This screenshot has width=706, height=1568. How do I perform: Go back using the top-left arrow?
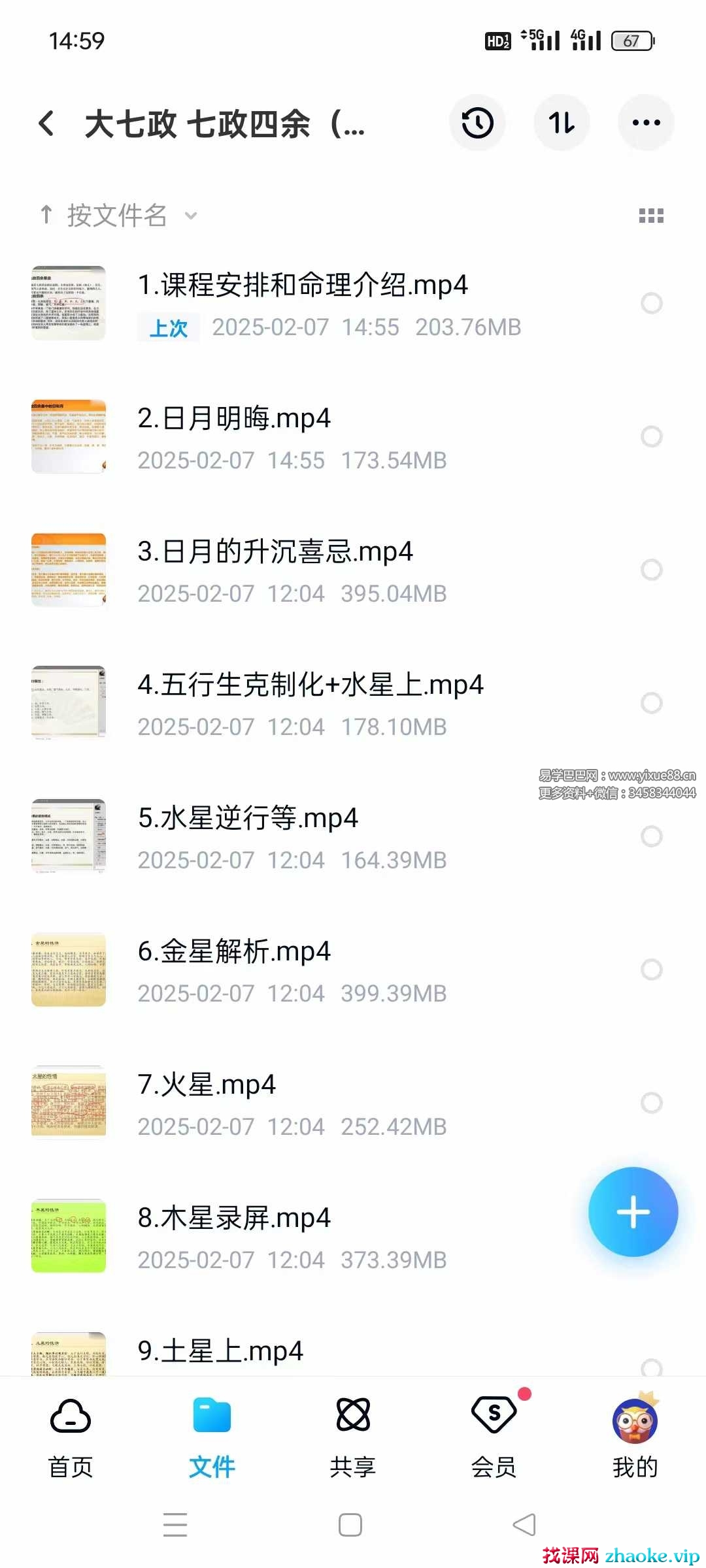tap(46, 123)
